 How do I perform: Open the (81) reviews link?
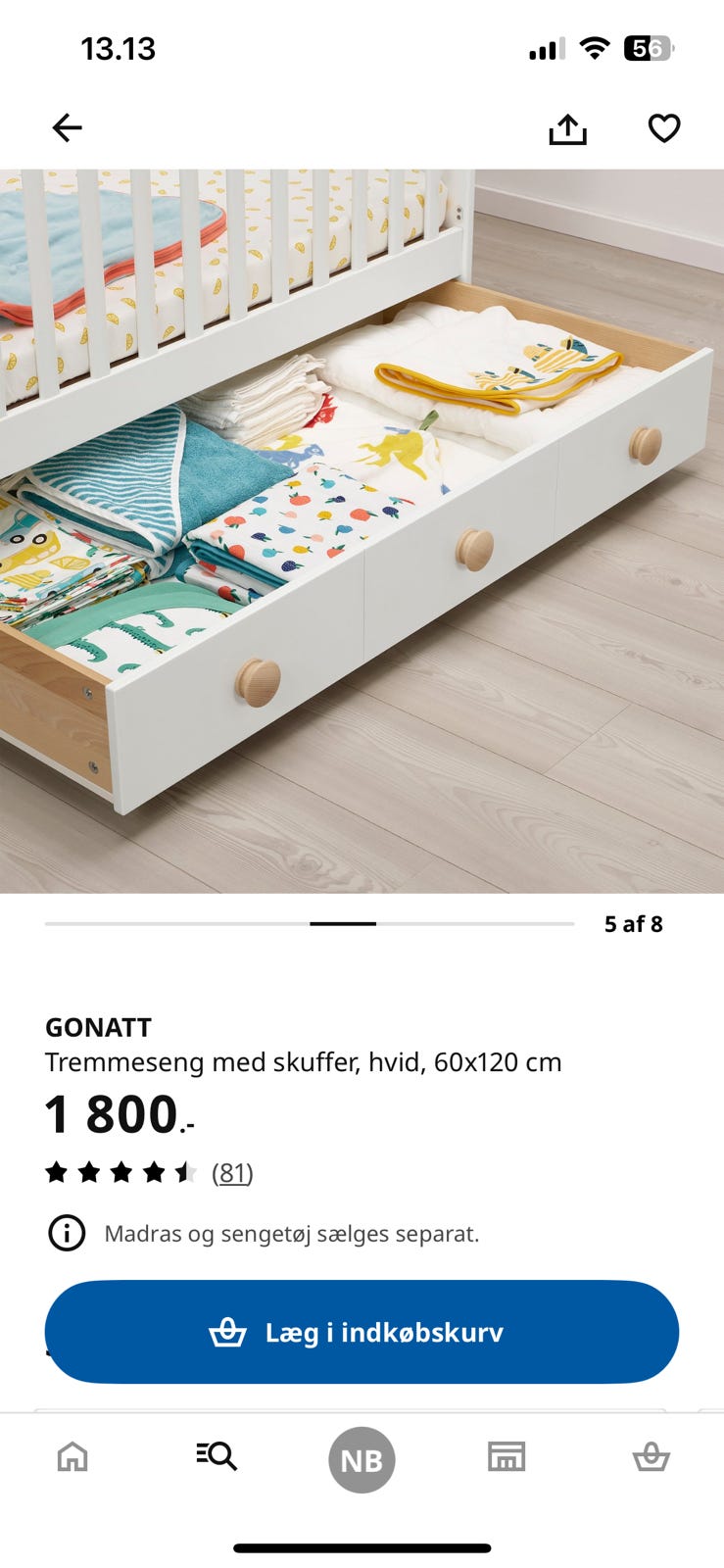(232, 1173)
